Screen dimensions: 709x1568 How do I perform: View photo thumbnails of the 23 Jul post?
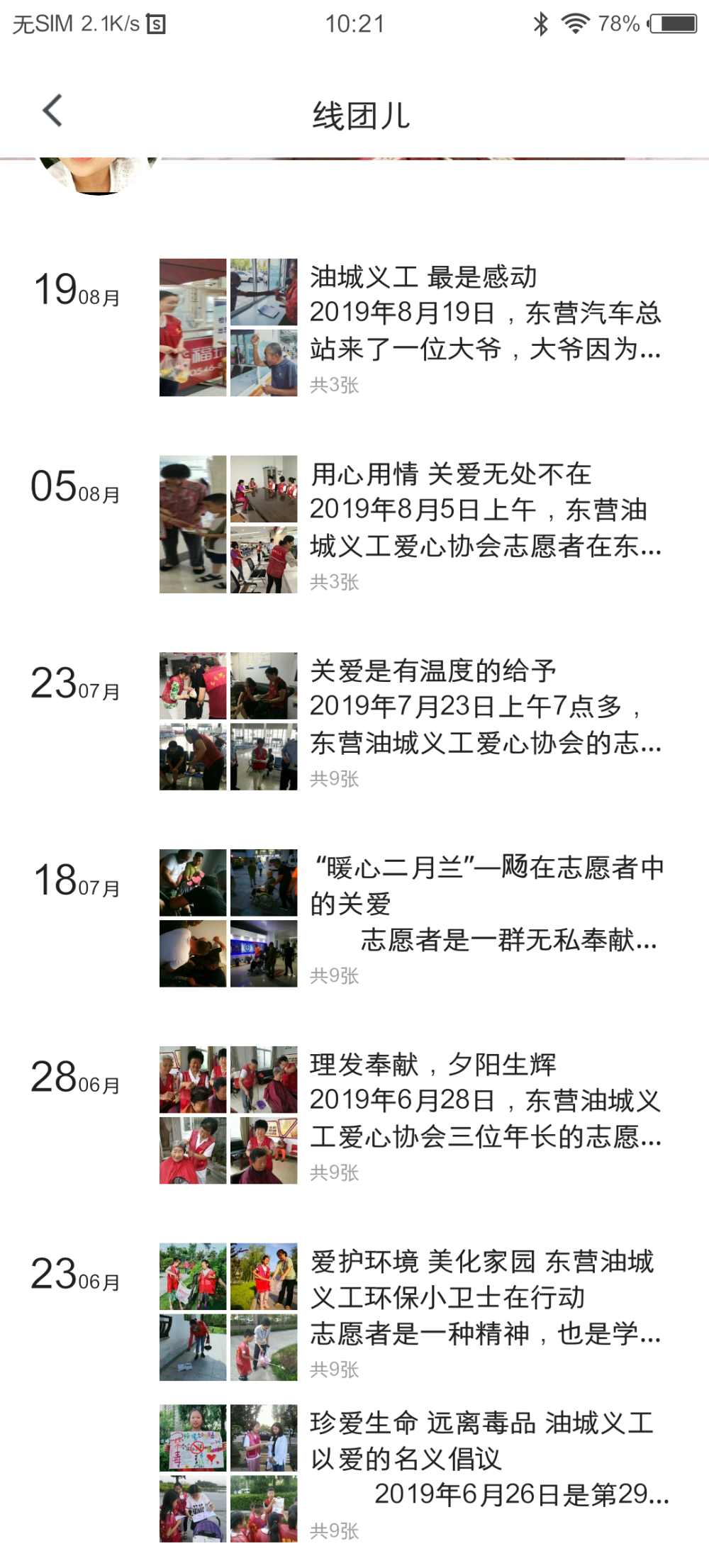click(228, 722)
